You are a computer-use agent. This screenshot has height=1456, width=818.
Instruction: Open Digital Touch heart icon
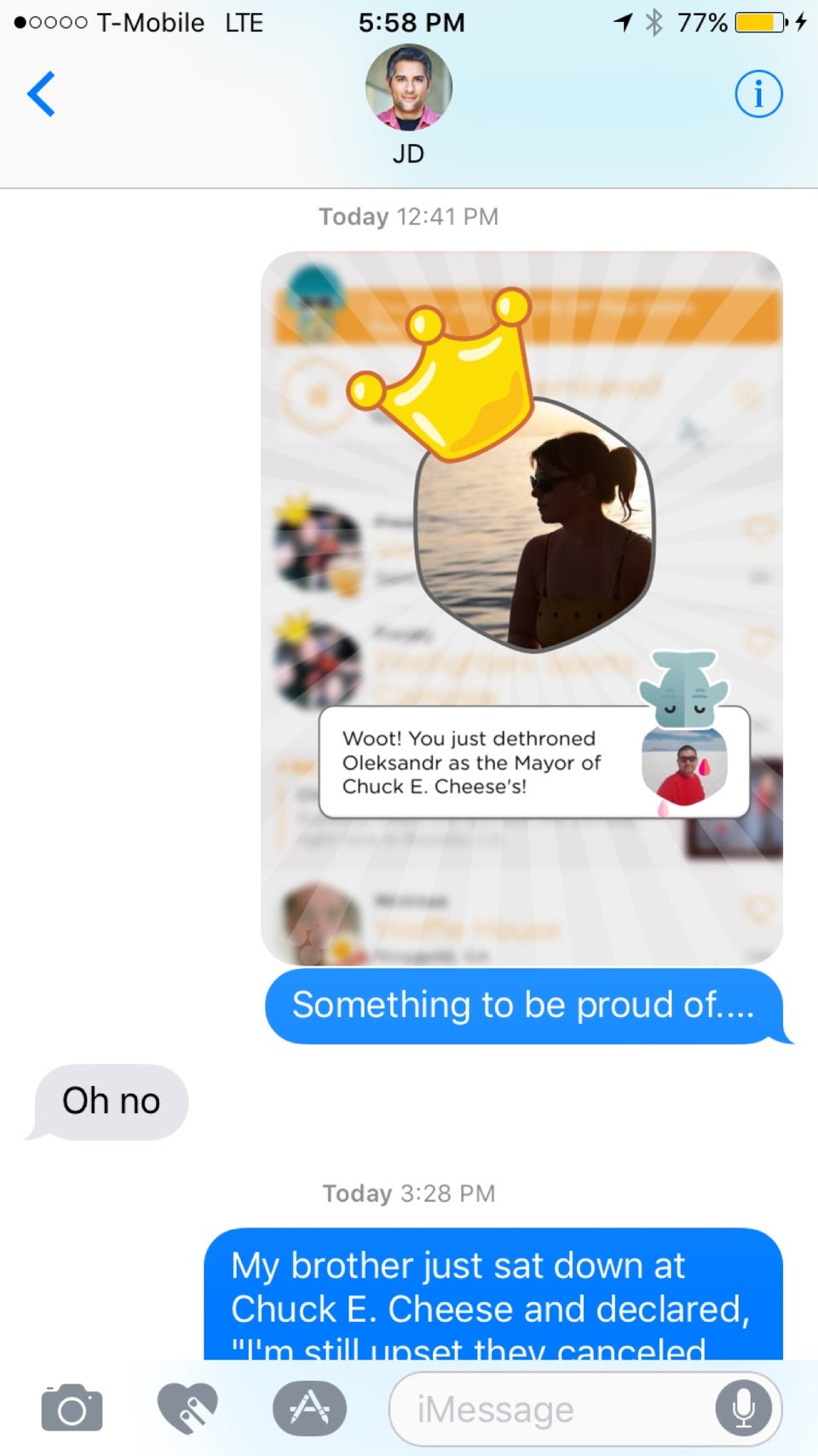pos(188,1408)
